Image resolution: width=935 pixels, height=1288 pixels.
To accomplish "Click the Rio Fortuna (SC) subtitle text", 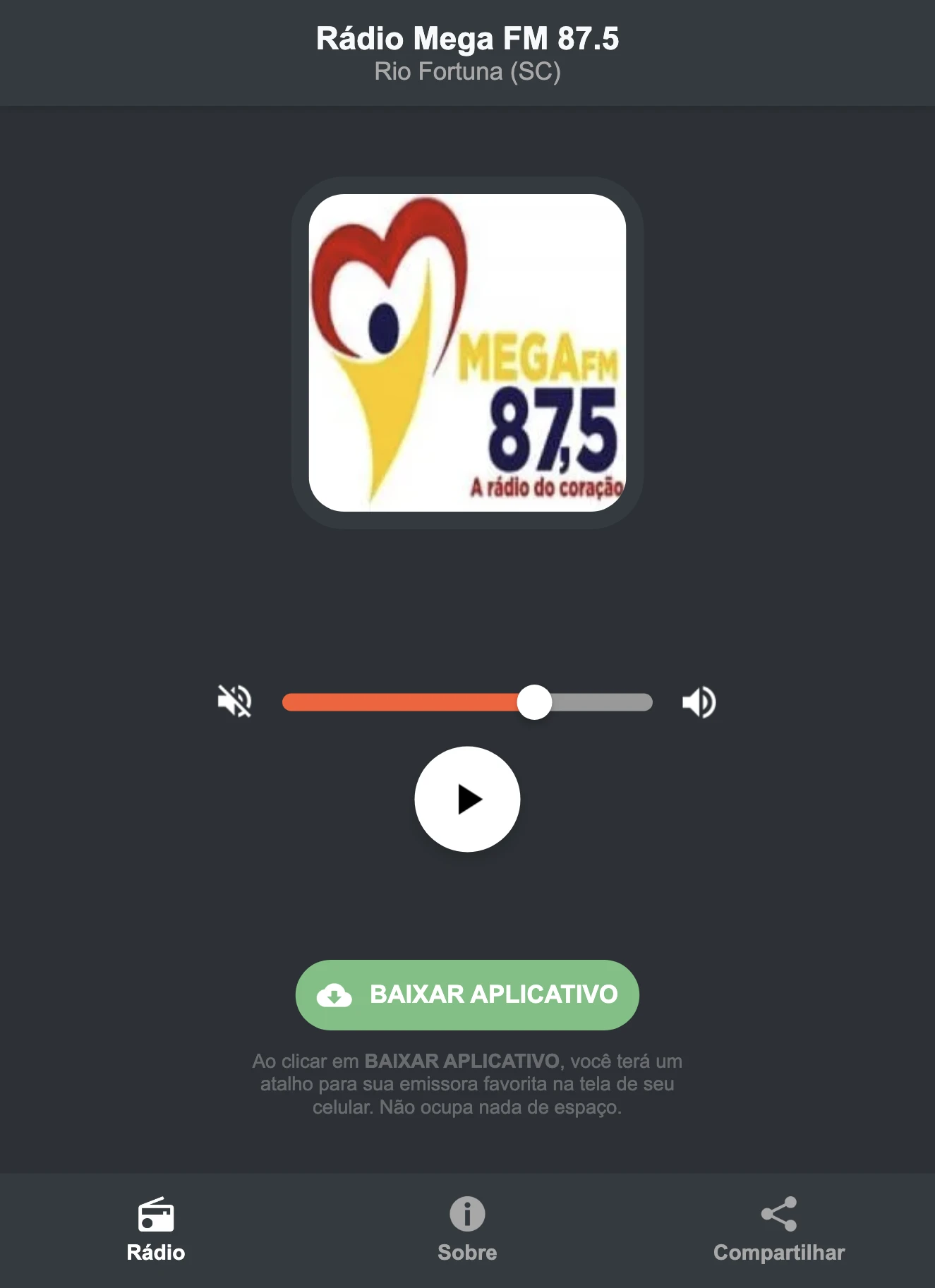I will [467, 71].
